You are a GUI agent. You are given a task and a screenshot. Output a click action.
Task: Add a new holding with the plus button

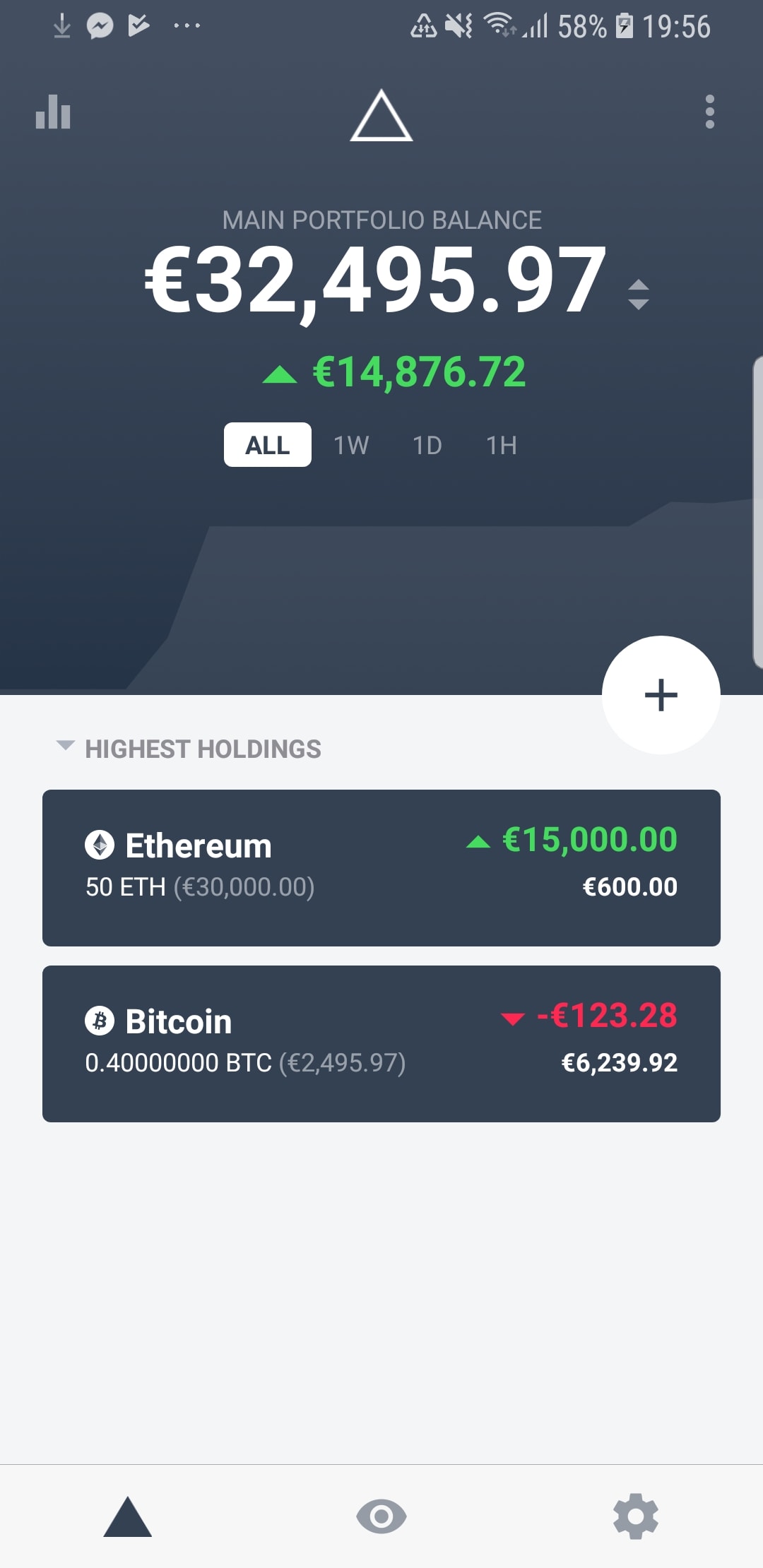661,695
